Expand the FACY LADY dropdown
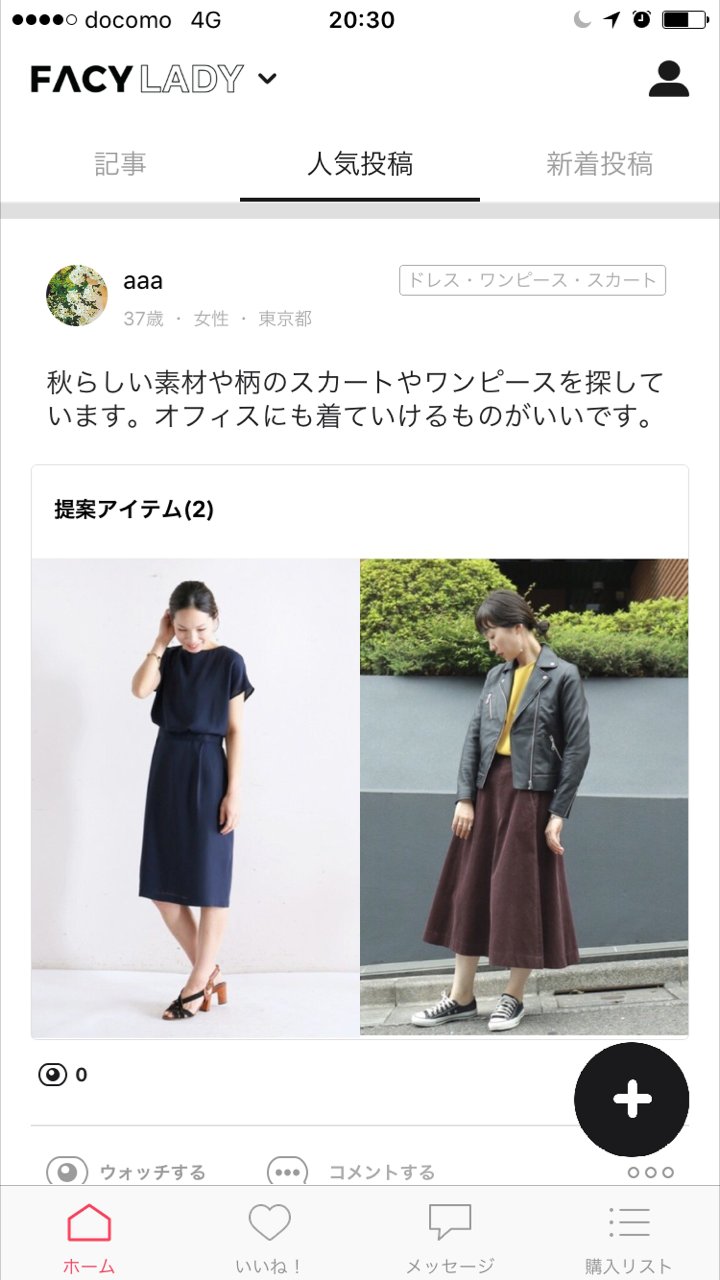Screen dimensions: 720x1280 [267, 79]
